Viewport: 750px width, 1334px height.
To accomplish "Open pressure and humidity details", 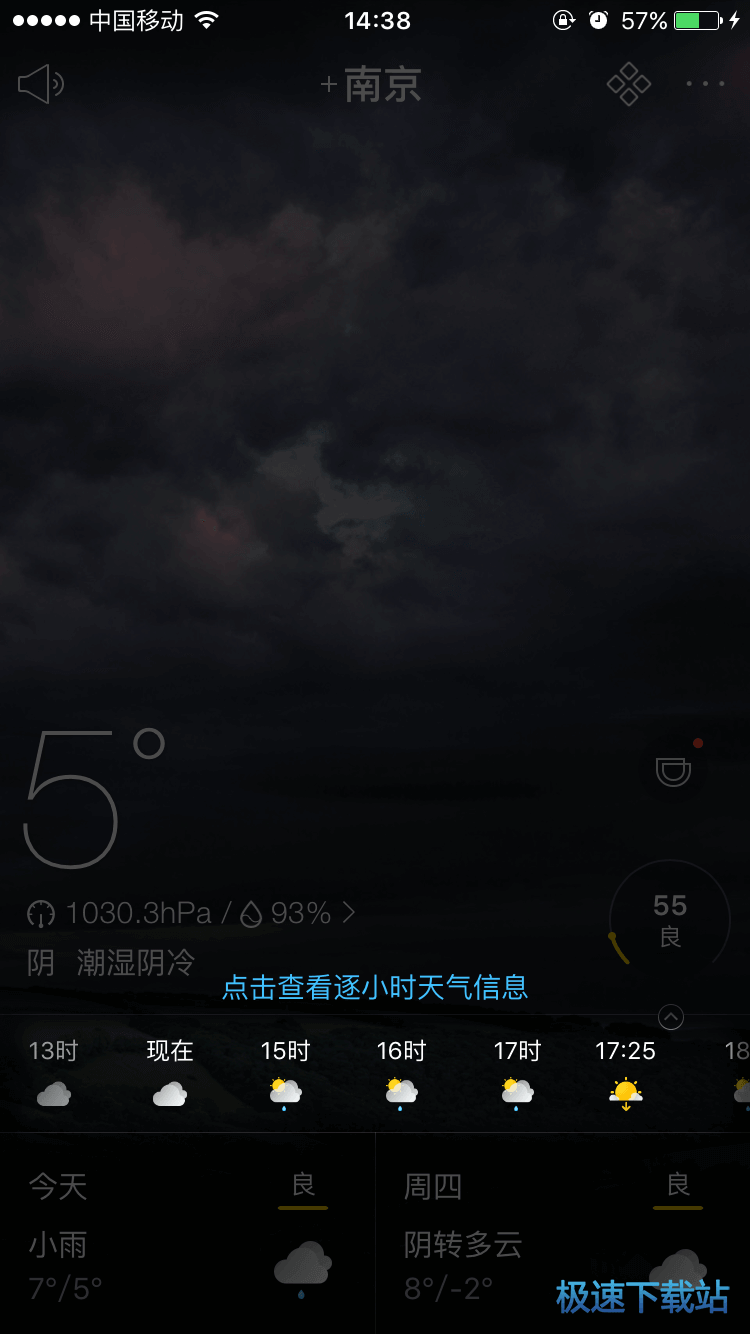I will (x=190, y=913).
